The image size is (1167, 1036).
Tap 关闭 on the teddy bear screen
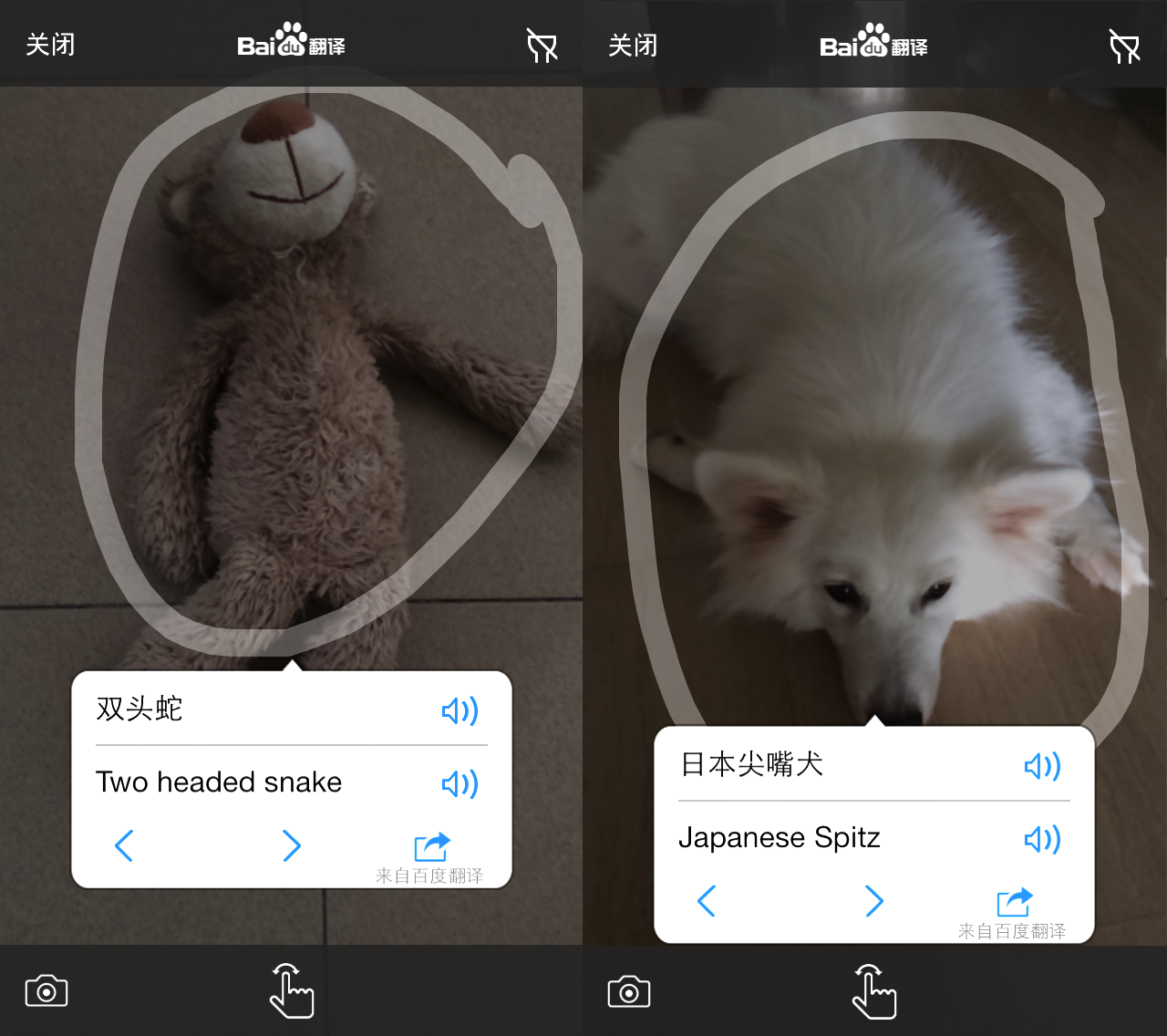click(50, 45)
